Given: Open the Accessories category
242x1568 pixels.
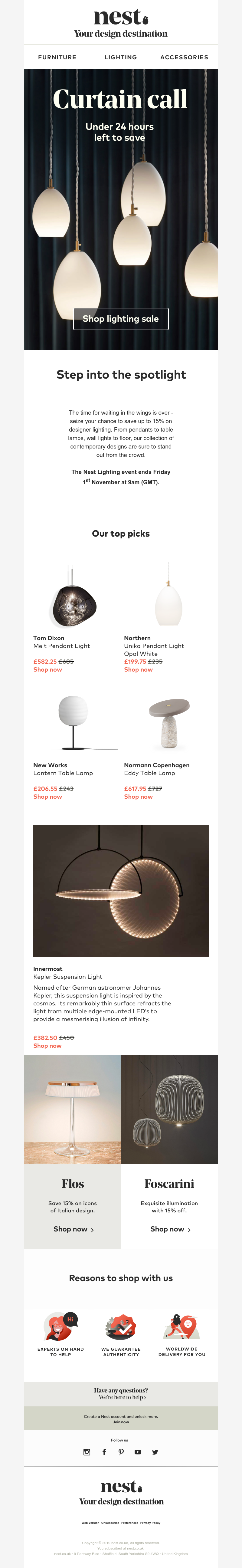Looking at the screenshot, I should click(184, 57).
